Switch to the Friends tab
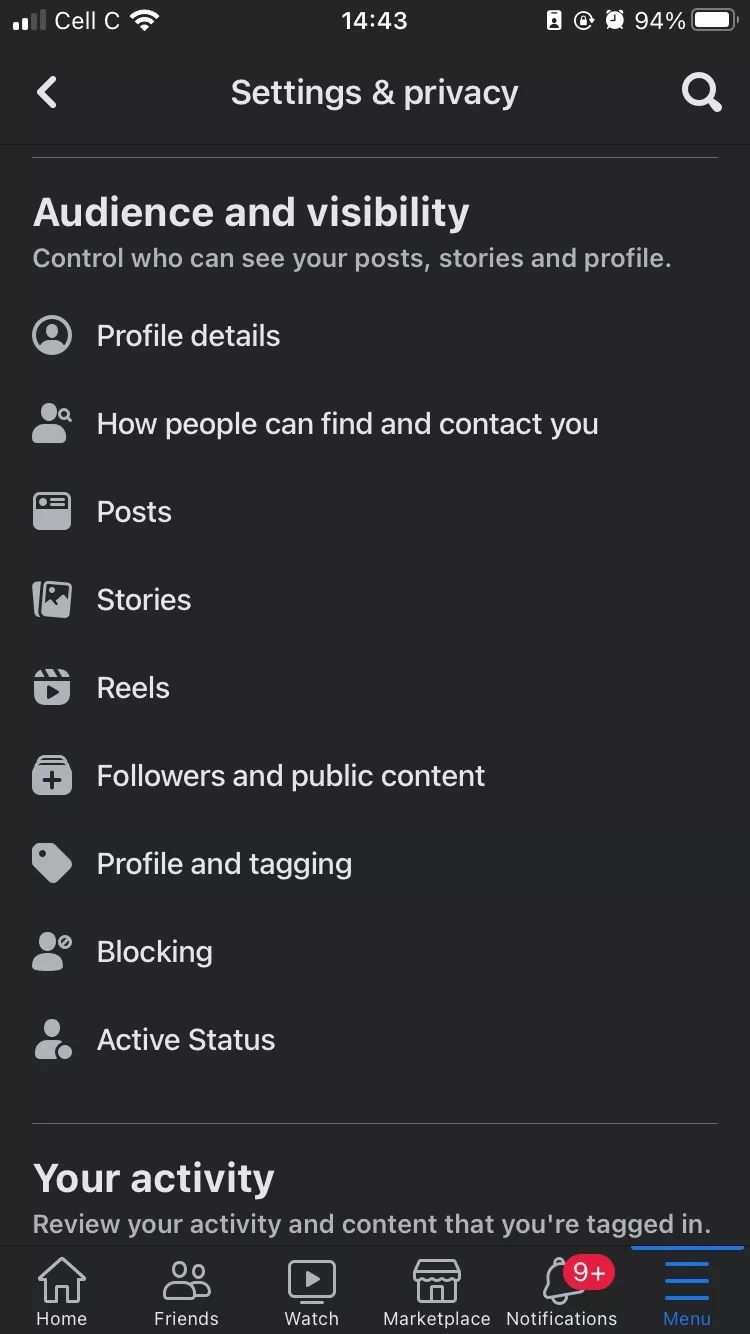This screenshot has height=1334, width=750. point(186,1291)
